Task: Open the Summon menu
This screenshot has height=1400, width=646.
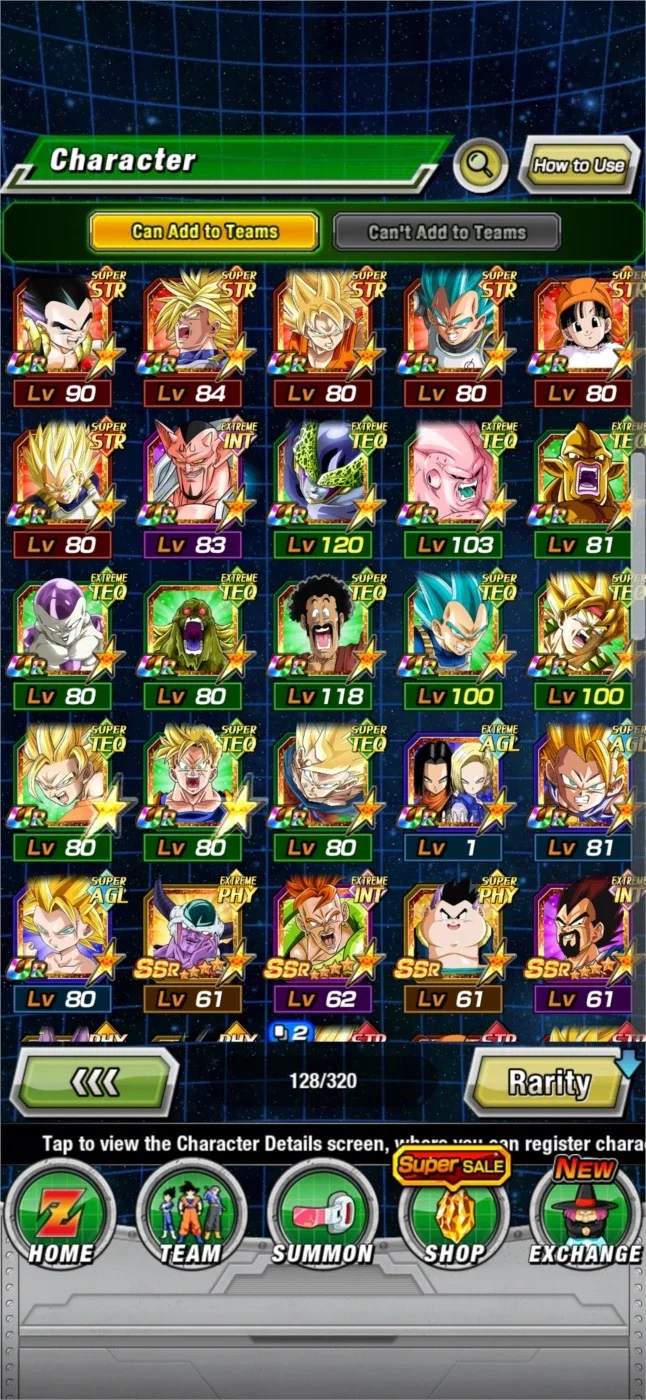Action: click(x=322, y=1213)
